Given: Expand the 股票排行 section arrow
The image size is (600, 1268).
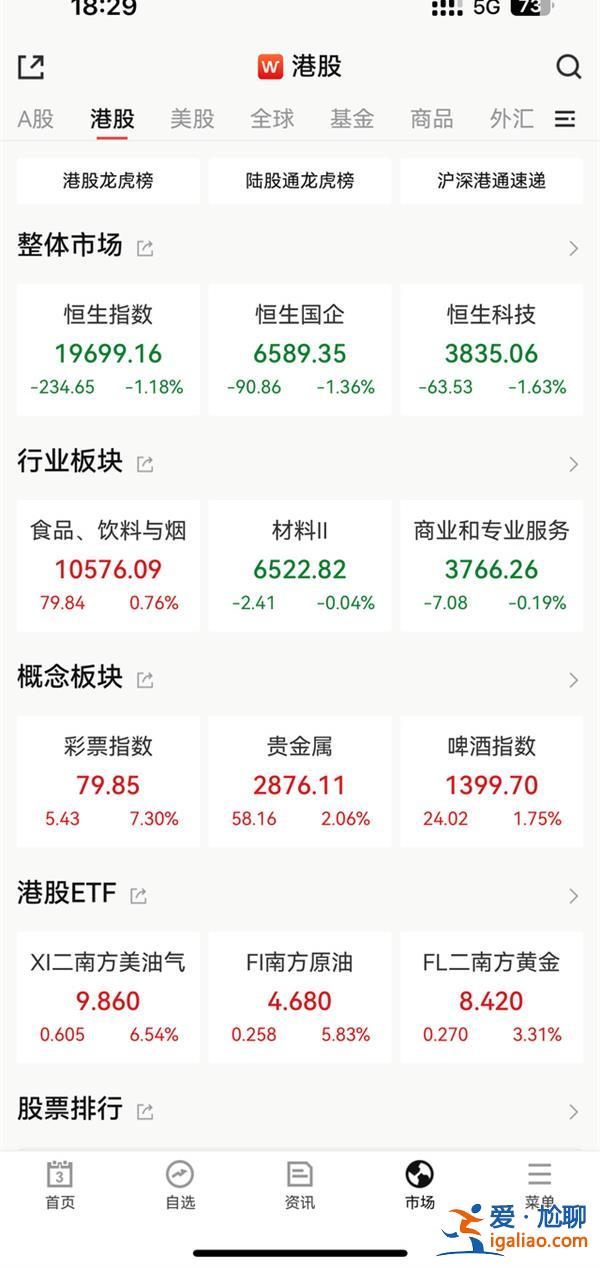Looking at the screenshot, I should [x=573, y=1111].
